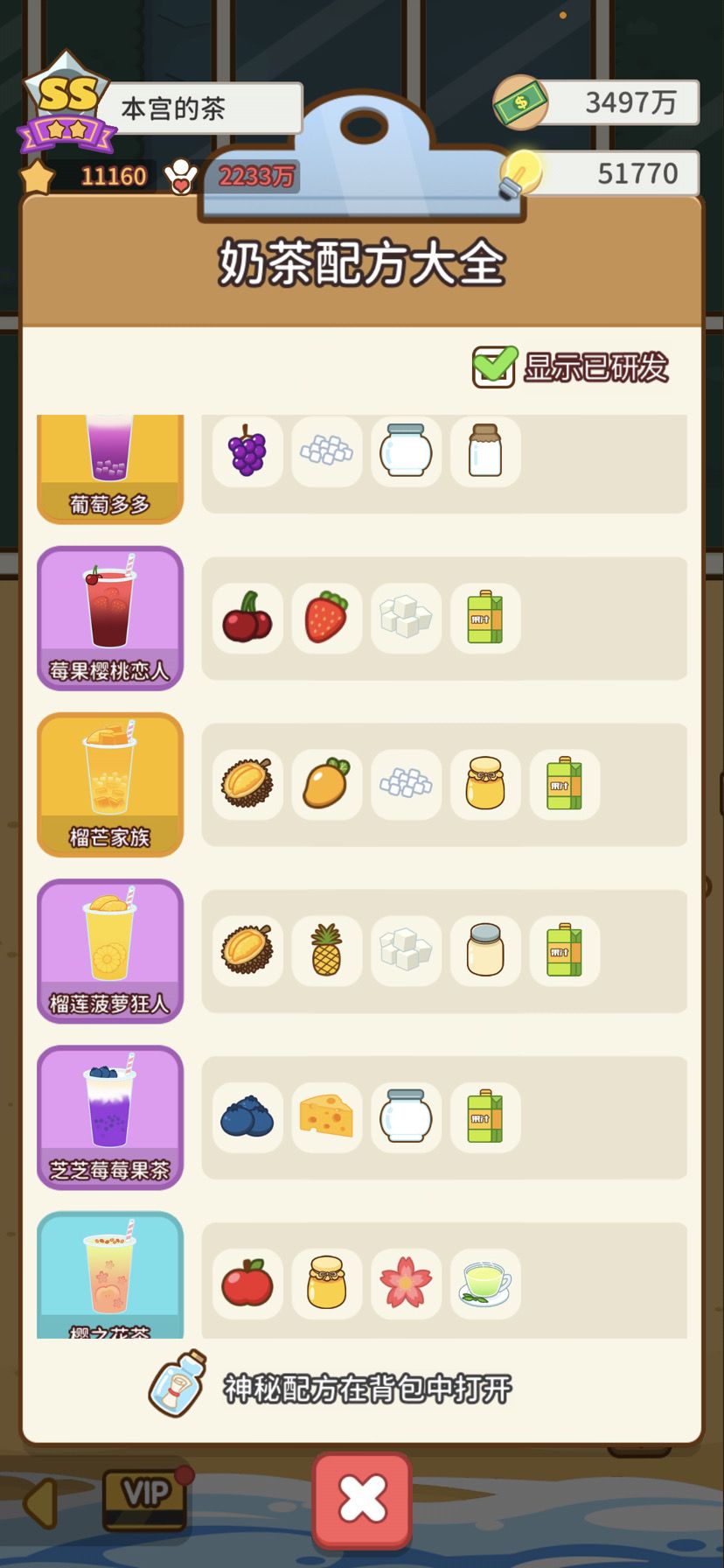The image size is (724, 1568).
Task: Select the mango ingredient icon
Action: (326, 785)
